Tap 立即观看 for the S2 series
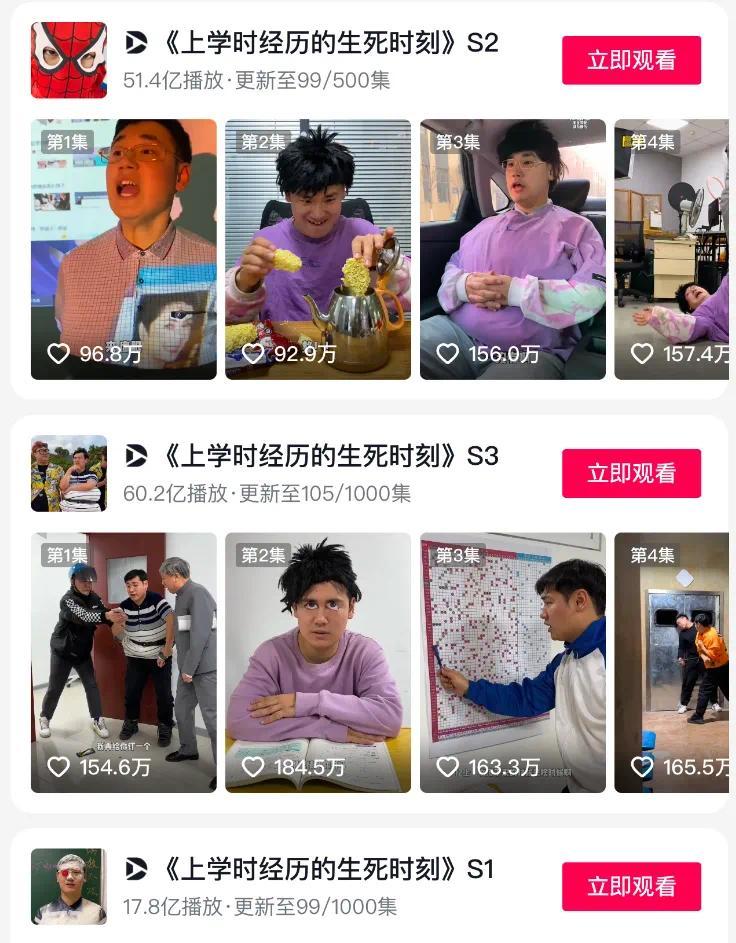 pos(631,60)
